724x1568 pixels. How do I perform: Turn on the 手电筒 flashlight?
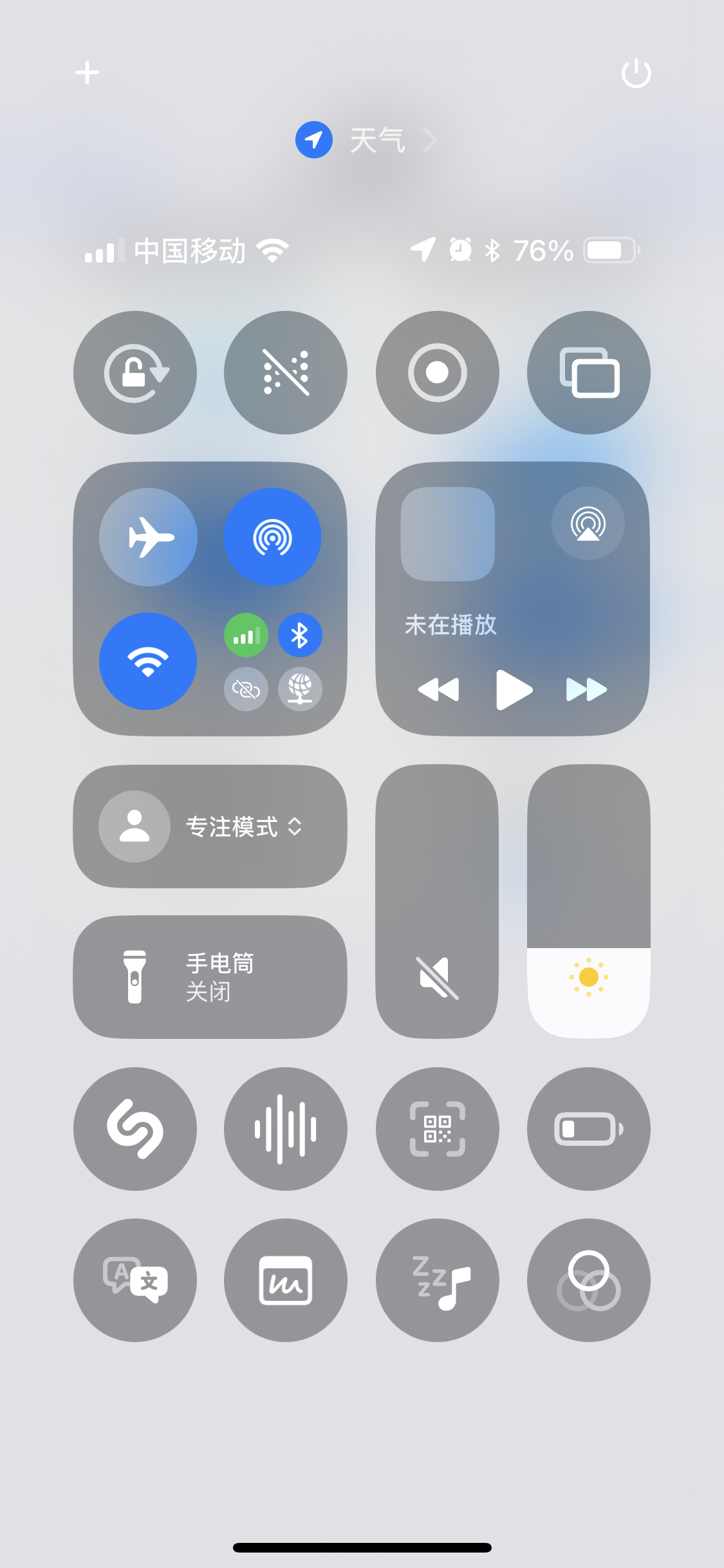[x=210, y=977]
